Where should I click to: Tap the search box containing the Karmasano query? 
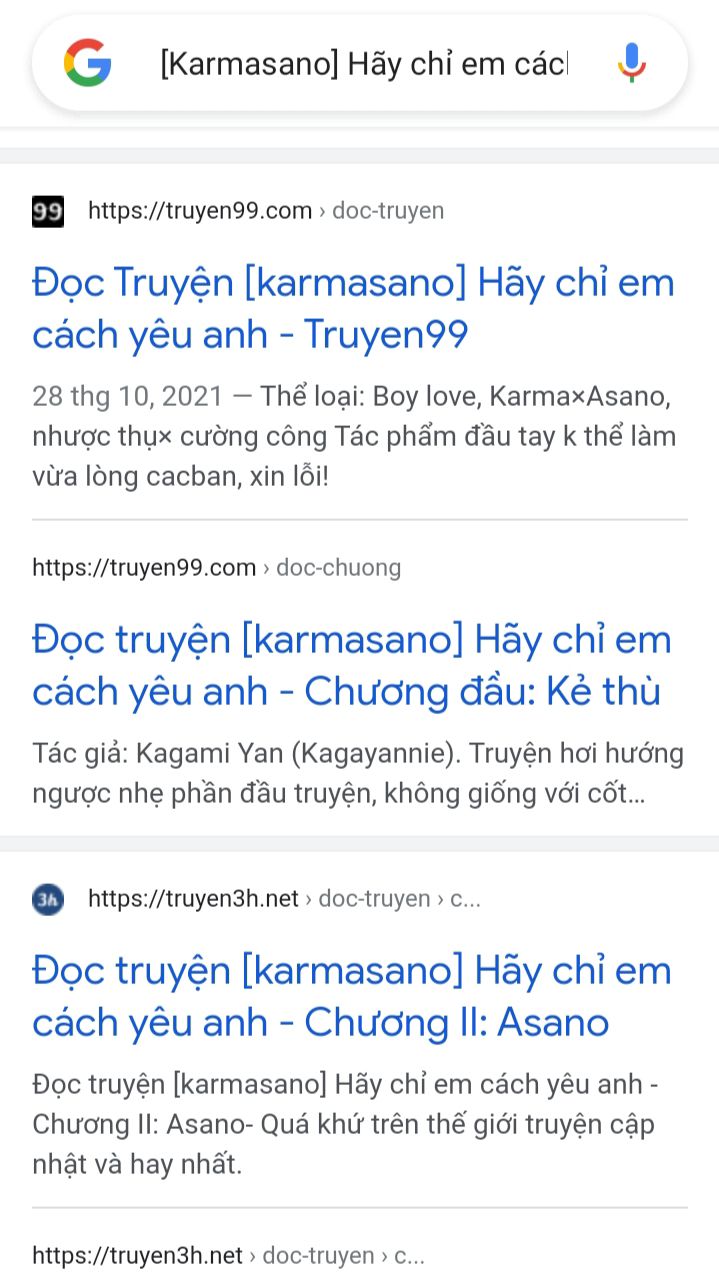click(x=364, y=64)
